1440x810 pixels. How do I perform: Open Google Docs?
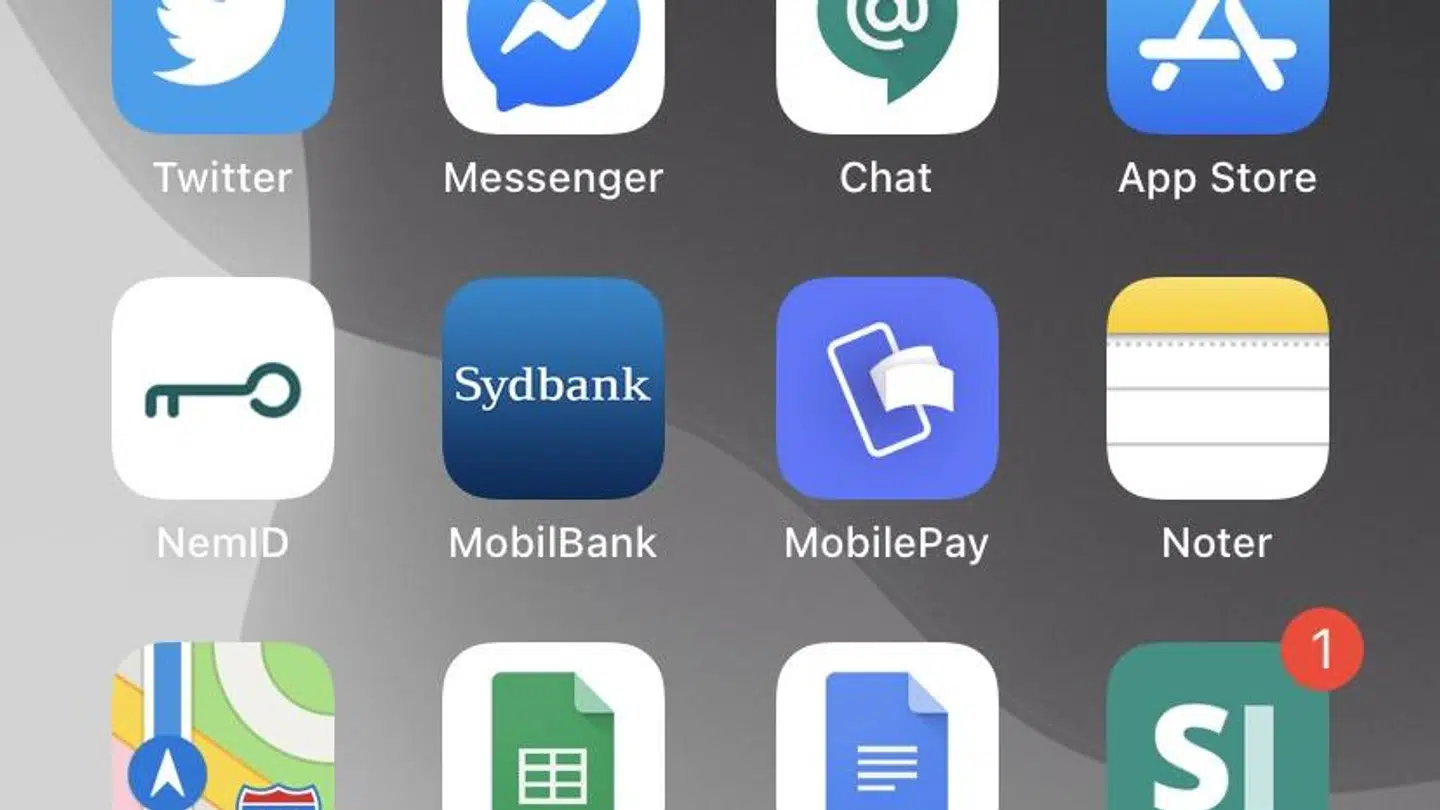click(886, 730)
